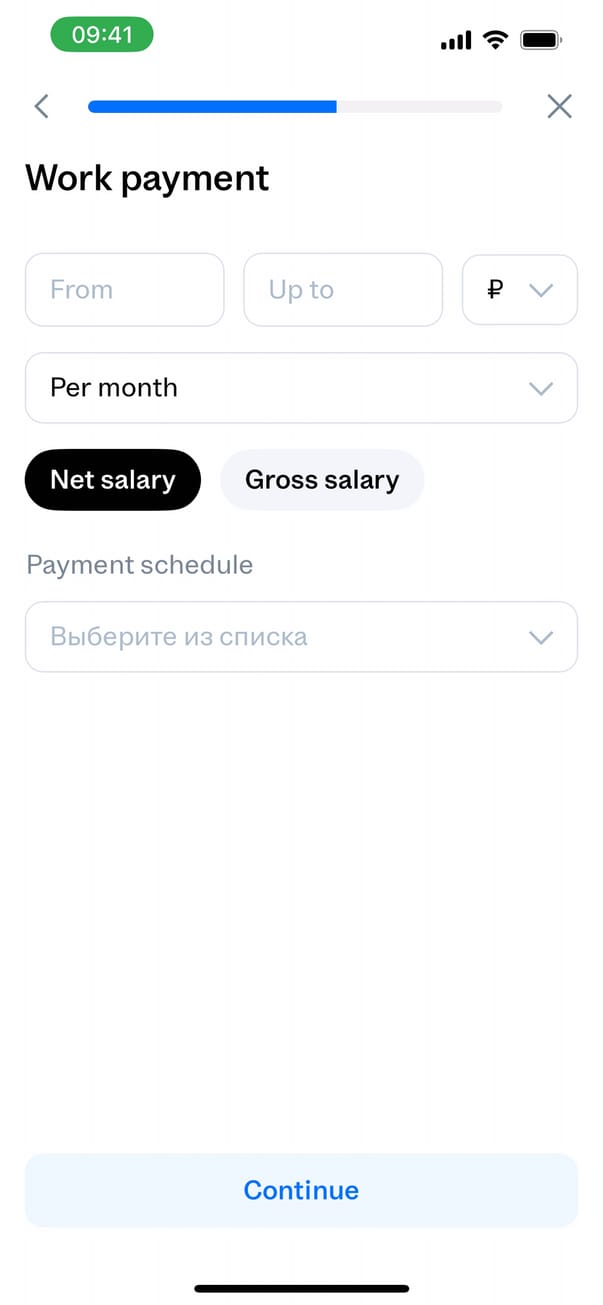Go back using the arrow icon
The height and width of the screenshot is (1305, 603).
[x=41, y=106]
